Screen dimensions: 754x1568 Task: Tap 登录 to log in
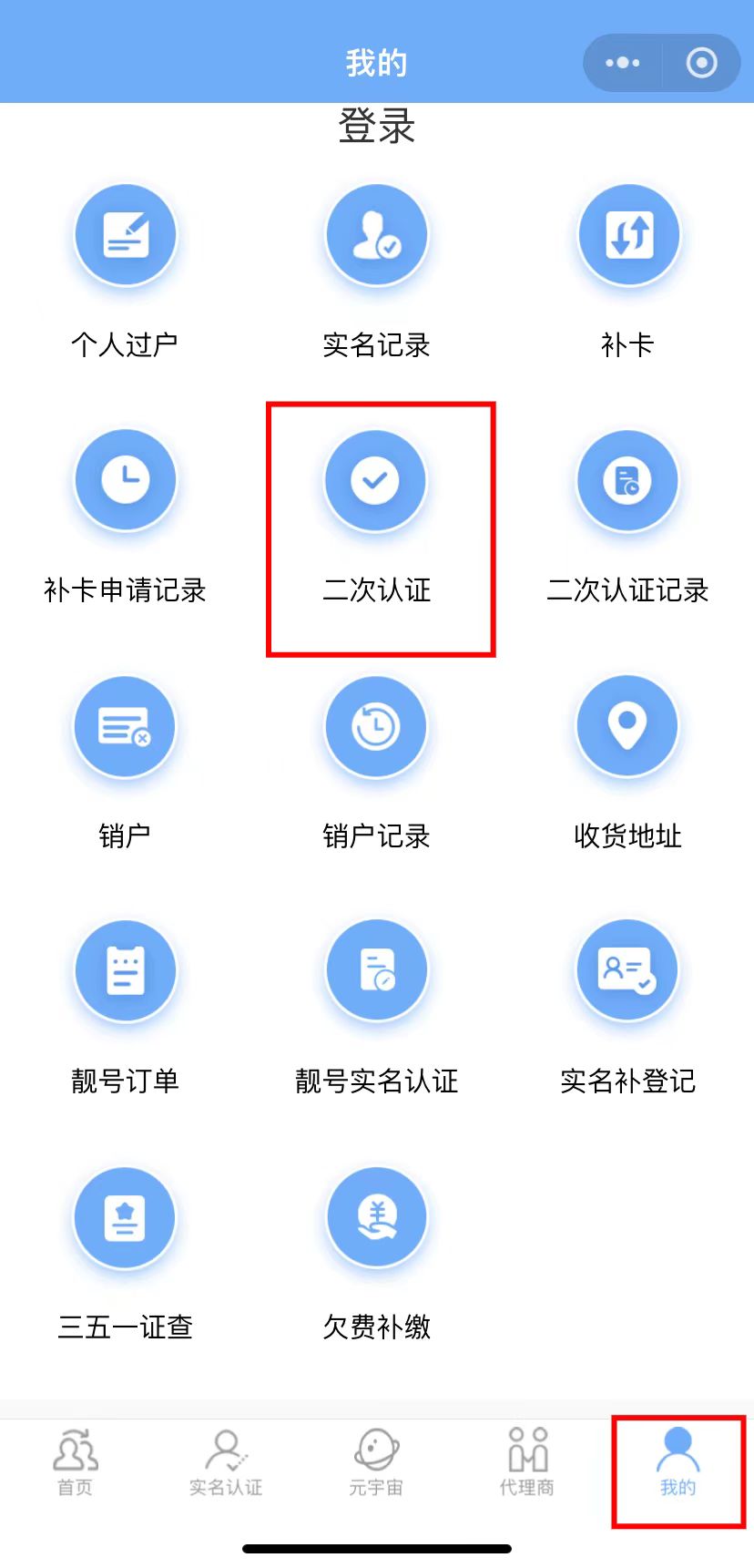376,126
